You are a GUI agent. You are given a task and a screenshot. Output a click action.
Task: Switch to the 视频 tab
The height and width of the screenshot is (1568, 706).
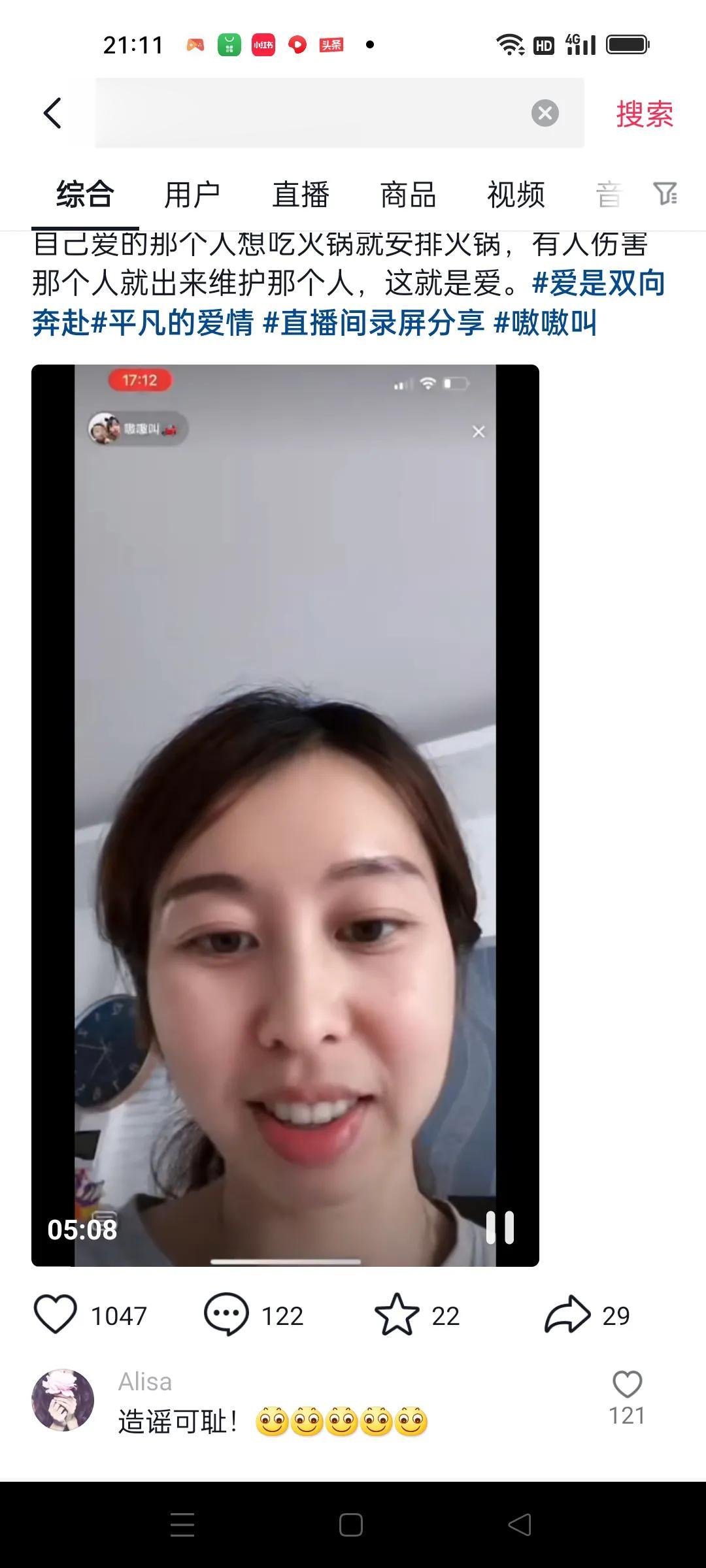pos(516,195)
